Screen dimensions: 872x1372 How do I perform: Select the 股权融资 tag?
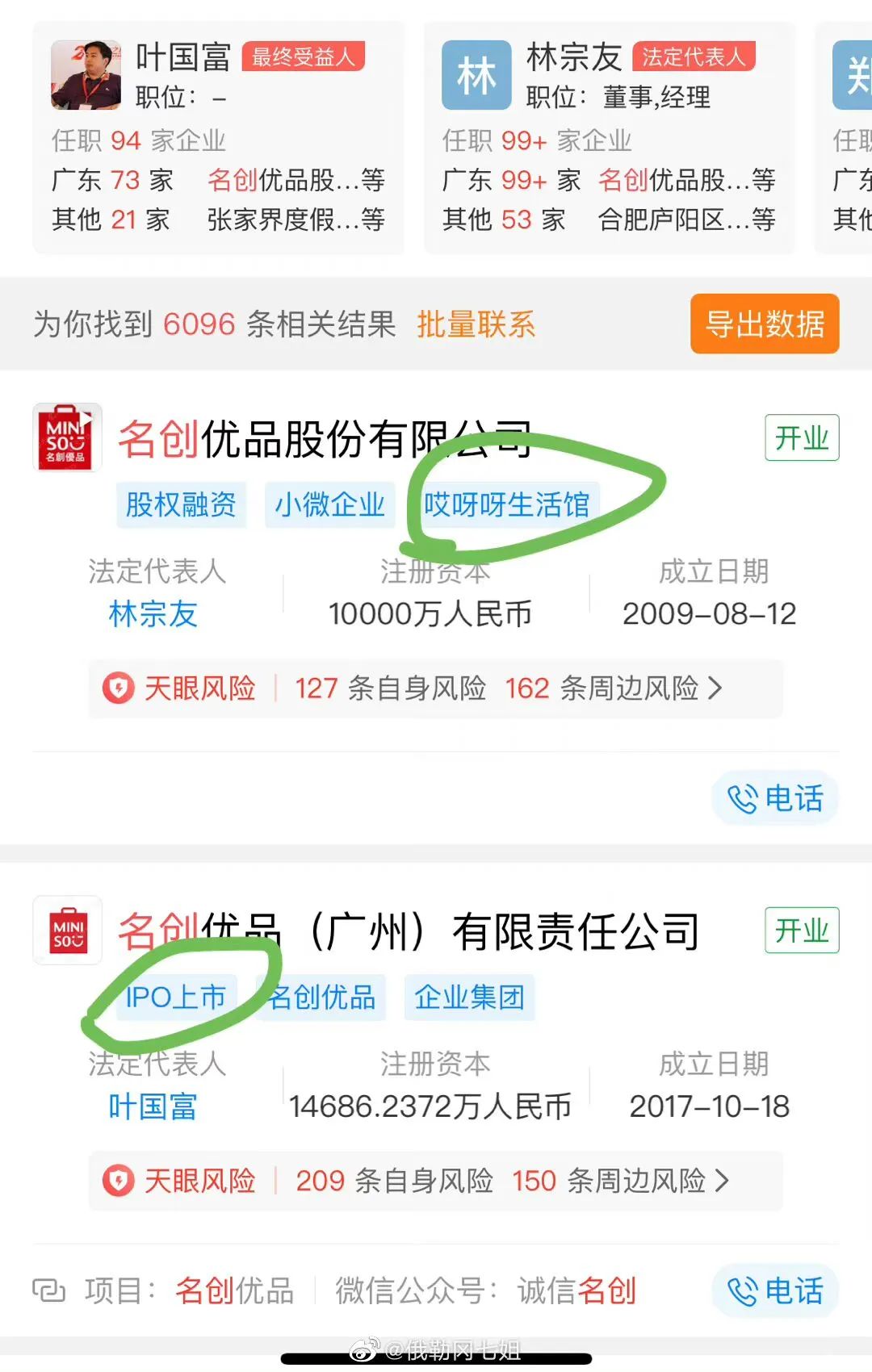click(181, 505)
